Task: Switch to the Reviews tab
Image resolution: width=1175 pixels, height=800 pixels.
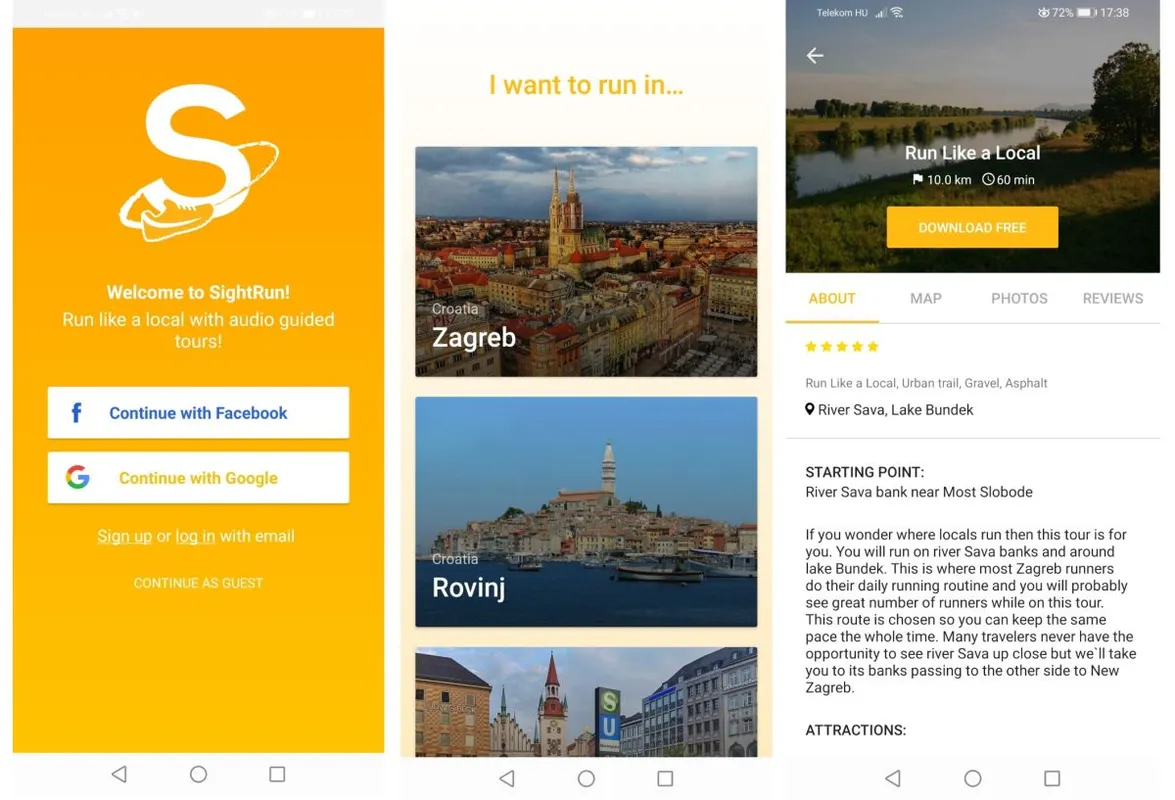Action: pyautogui.click(x=1112, y=299)
